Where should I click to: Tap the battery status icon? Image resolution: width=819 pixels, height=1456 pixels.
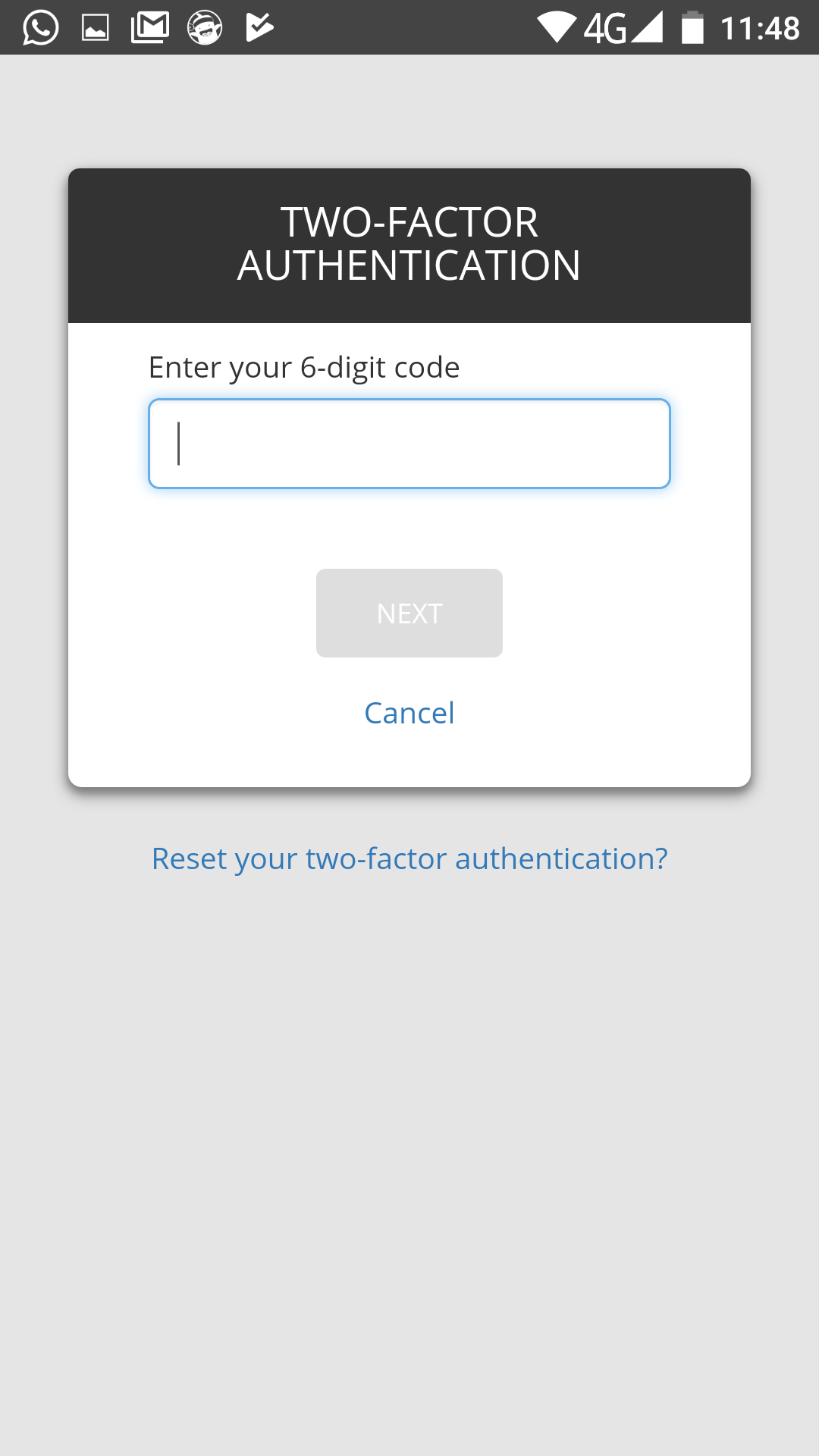pyautogui.click(x=694, y=27)
